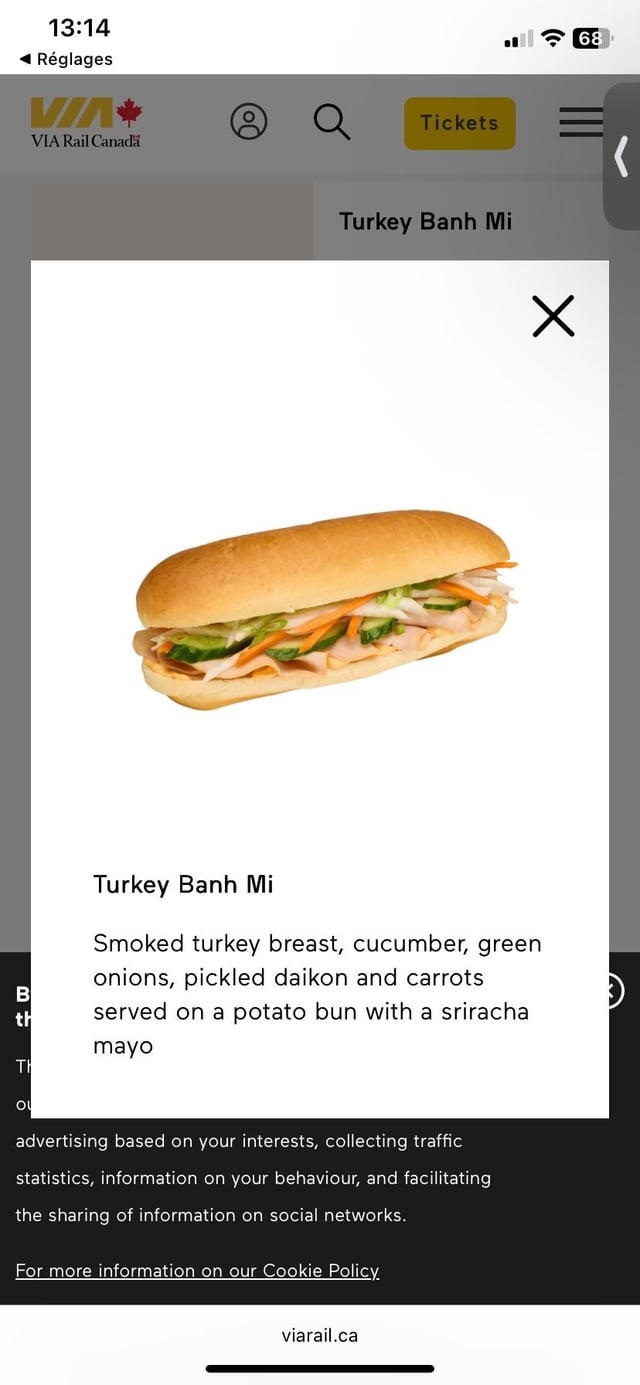Open the hamburger menu

[x=580, y=122]
